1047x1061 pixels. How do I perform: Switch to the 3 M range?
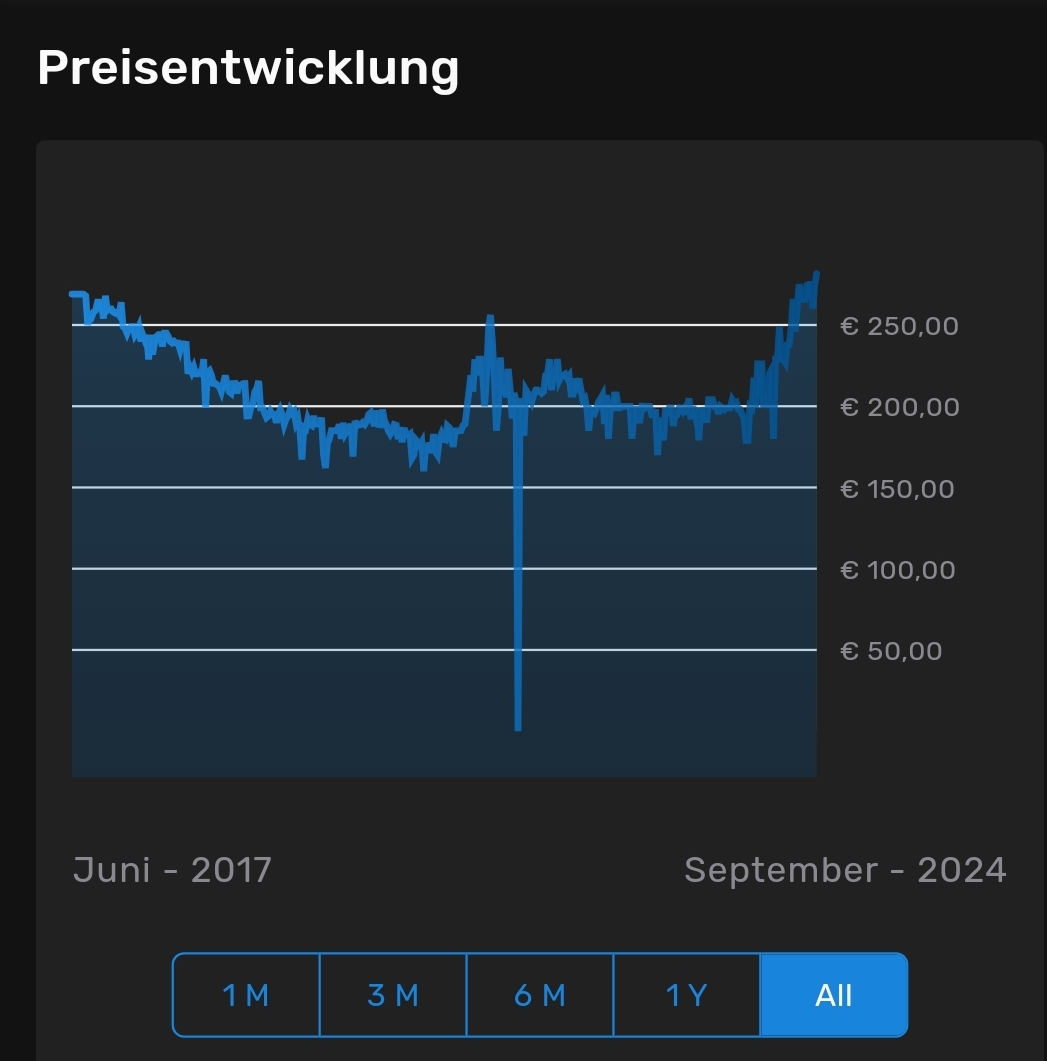(x=393, y=995)
